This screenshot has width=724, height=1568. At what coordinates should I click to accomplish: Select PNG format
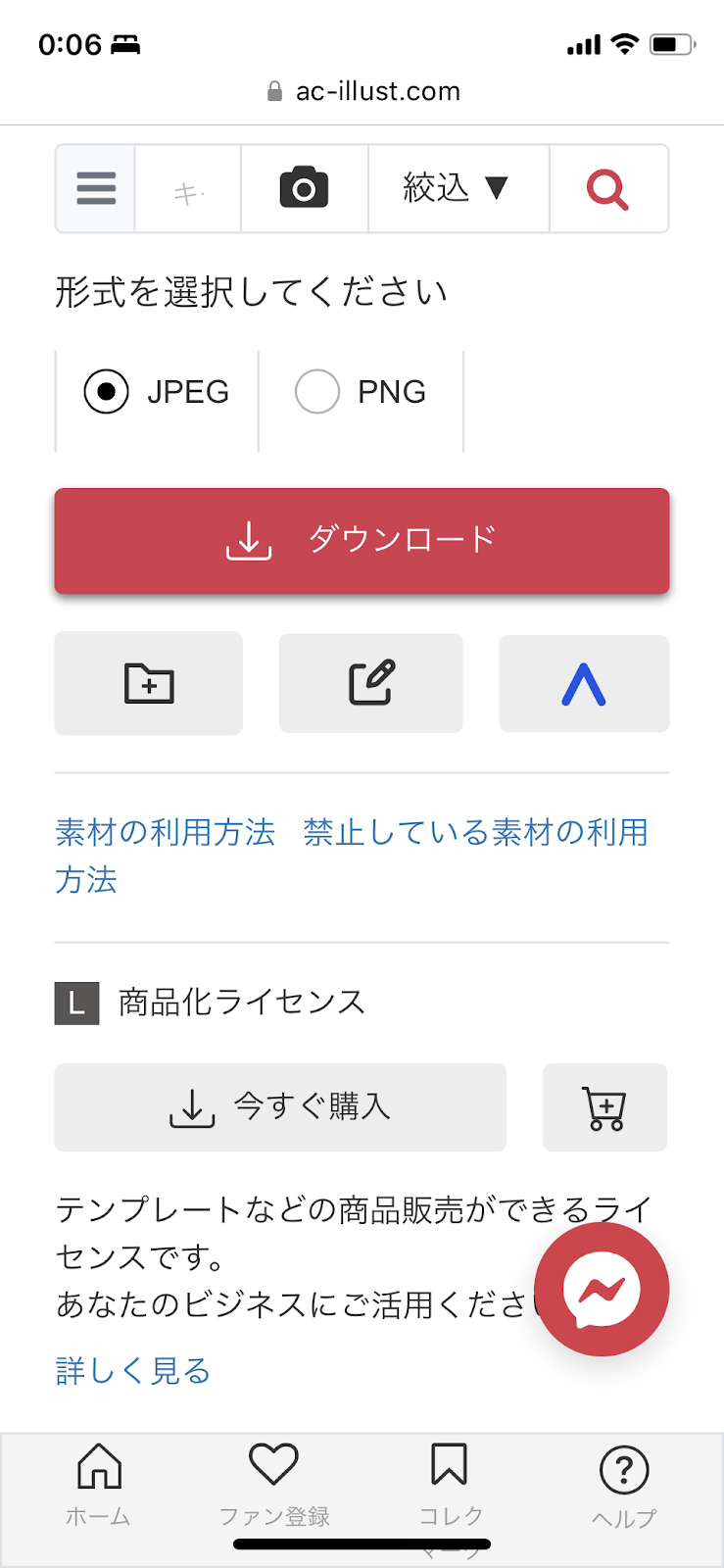point(361,392)
